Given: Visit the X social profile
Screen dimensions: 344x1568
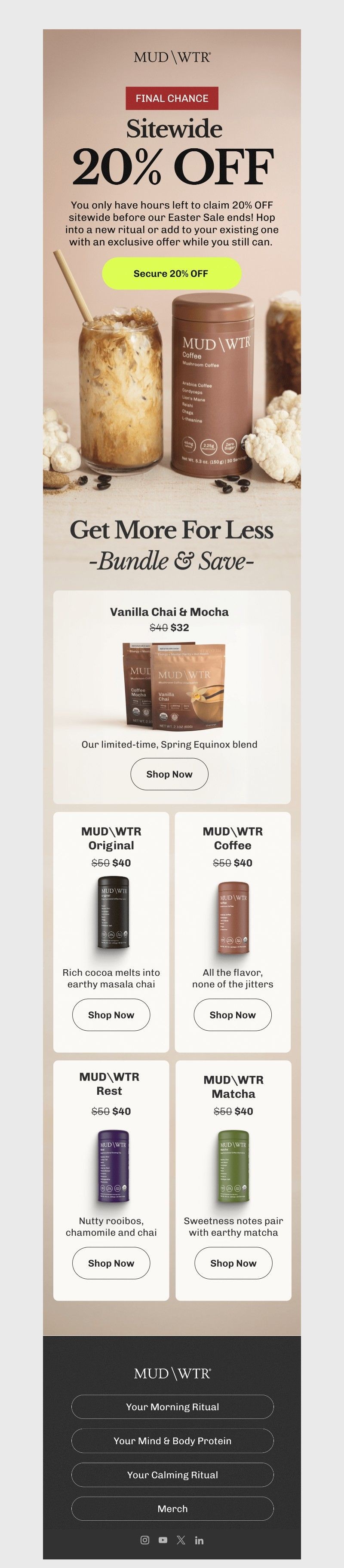Looking at the screenshot, I should 181,1540.
